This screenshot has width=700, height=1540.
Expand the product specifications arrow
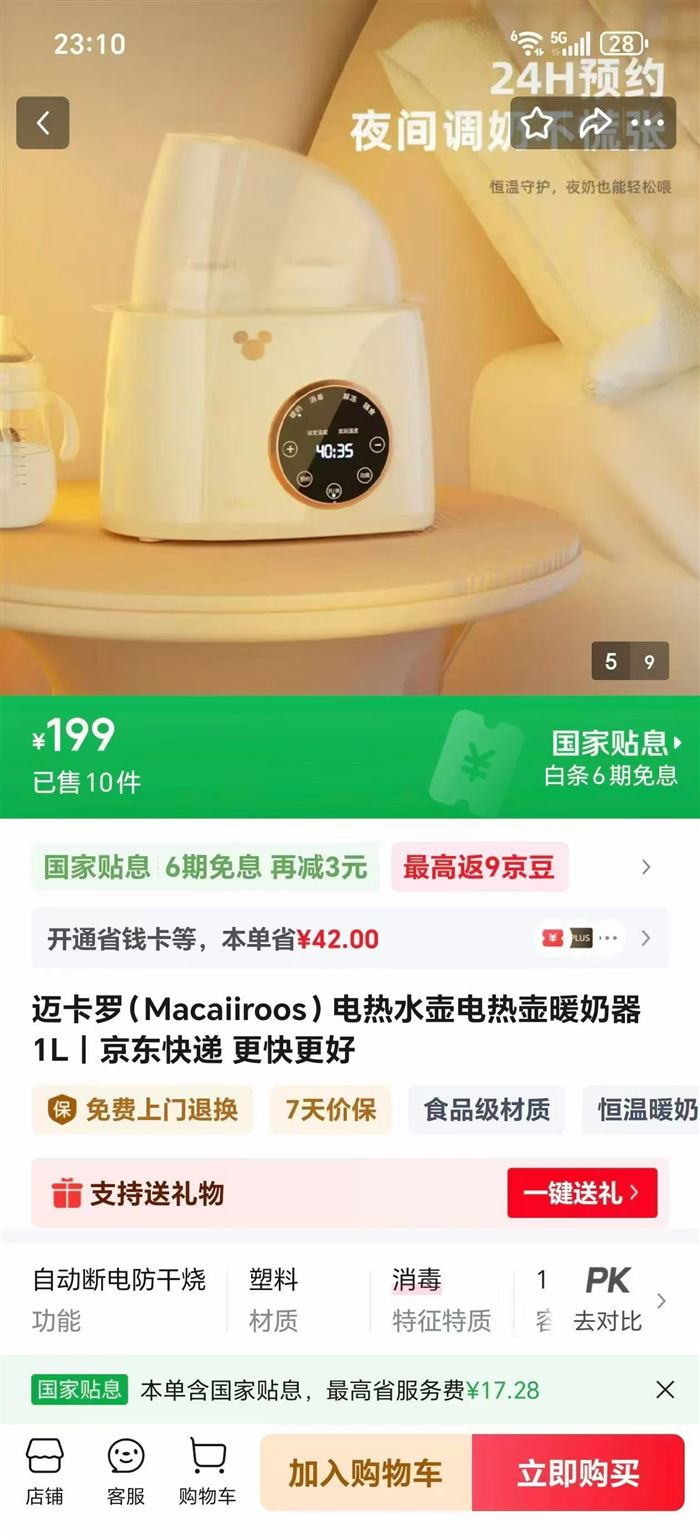point(661,1300)
